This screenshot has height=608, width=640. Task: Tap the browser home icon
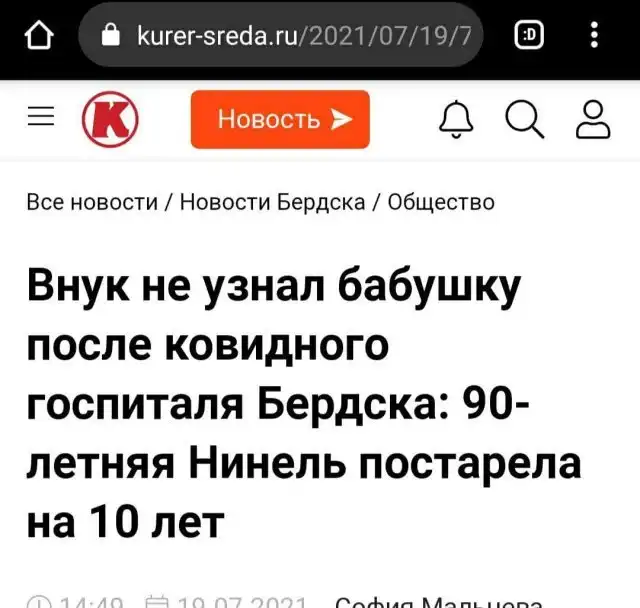pyautogui.click(x=39, y=36)
